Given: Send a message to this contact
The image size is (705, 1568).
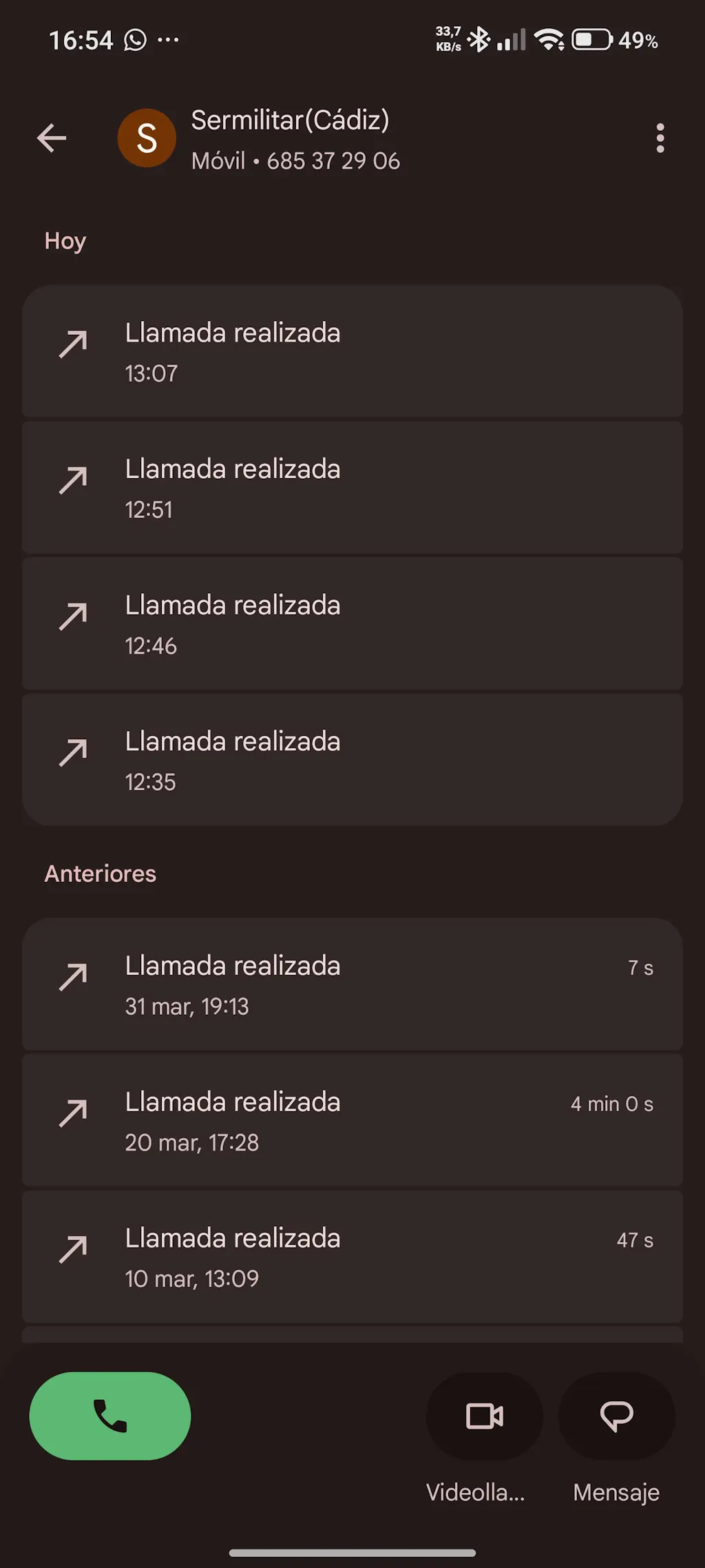Looking at the screenshot, I should tap(616, 1416).
